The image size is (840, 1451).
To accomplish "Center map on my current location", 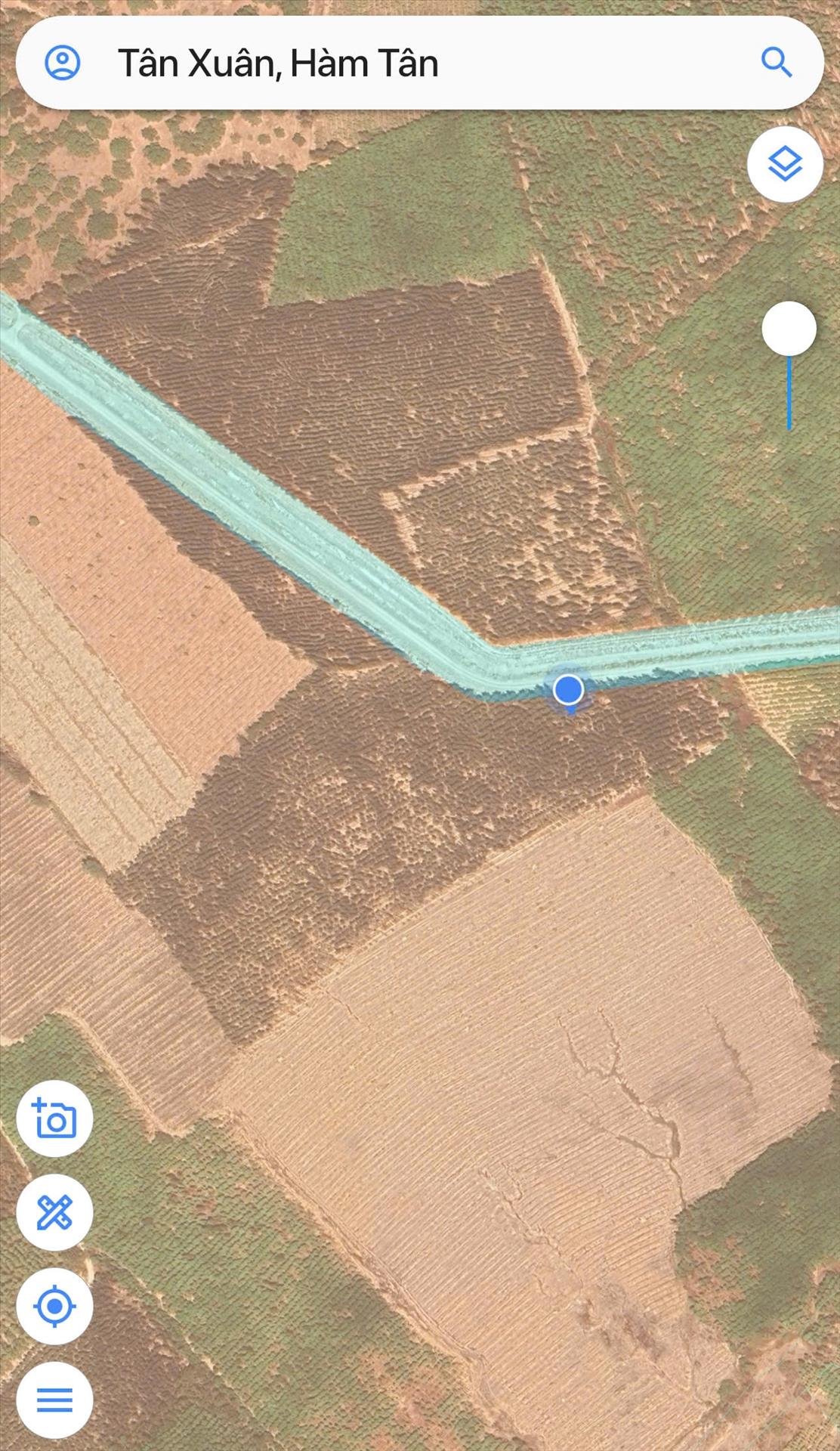I will coord(54,1306).
